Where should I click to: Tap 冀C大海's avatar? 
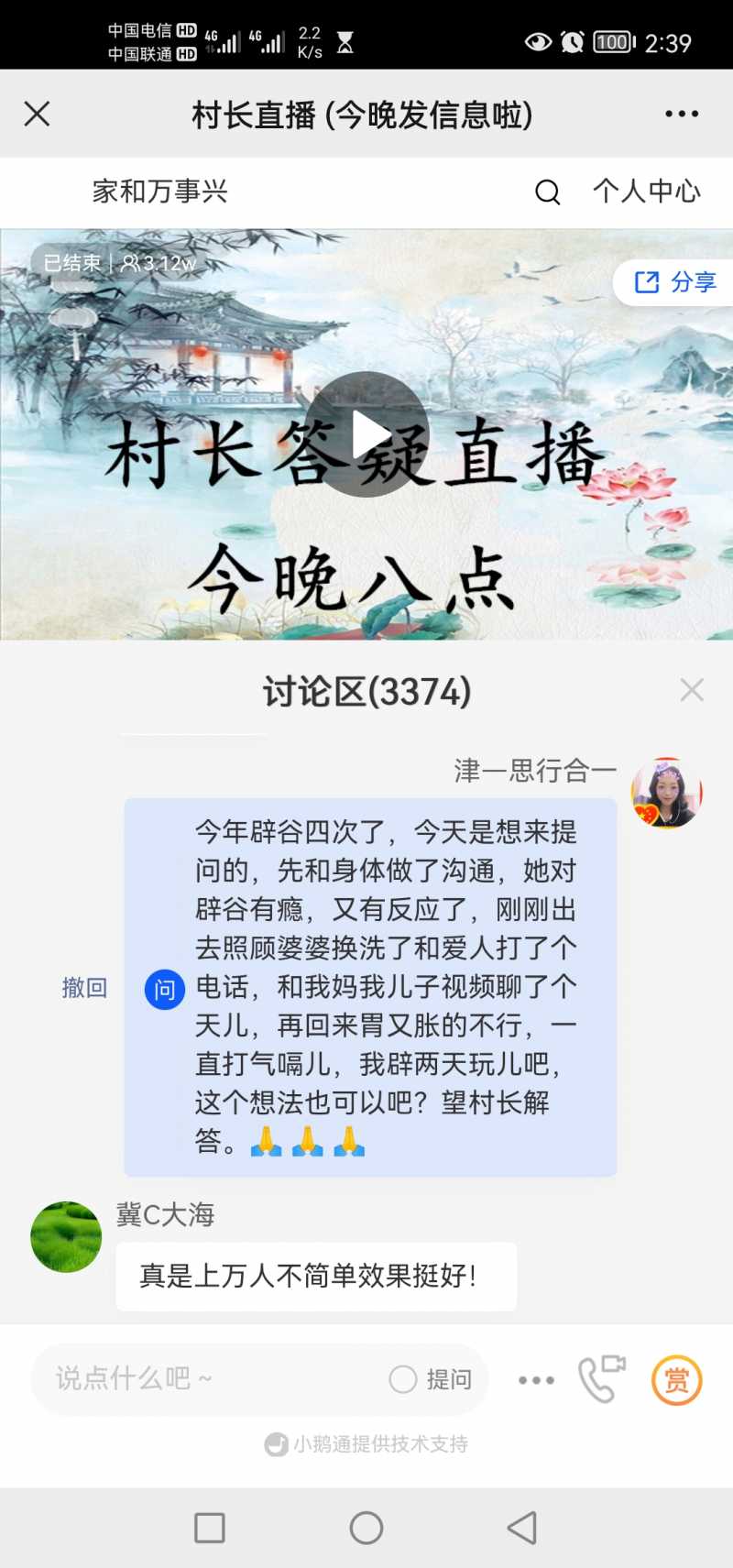click(66, 1236)
